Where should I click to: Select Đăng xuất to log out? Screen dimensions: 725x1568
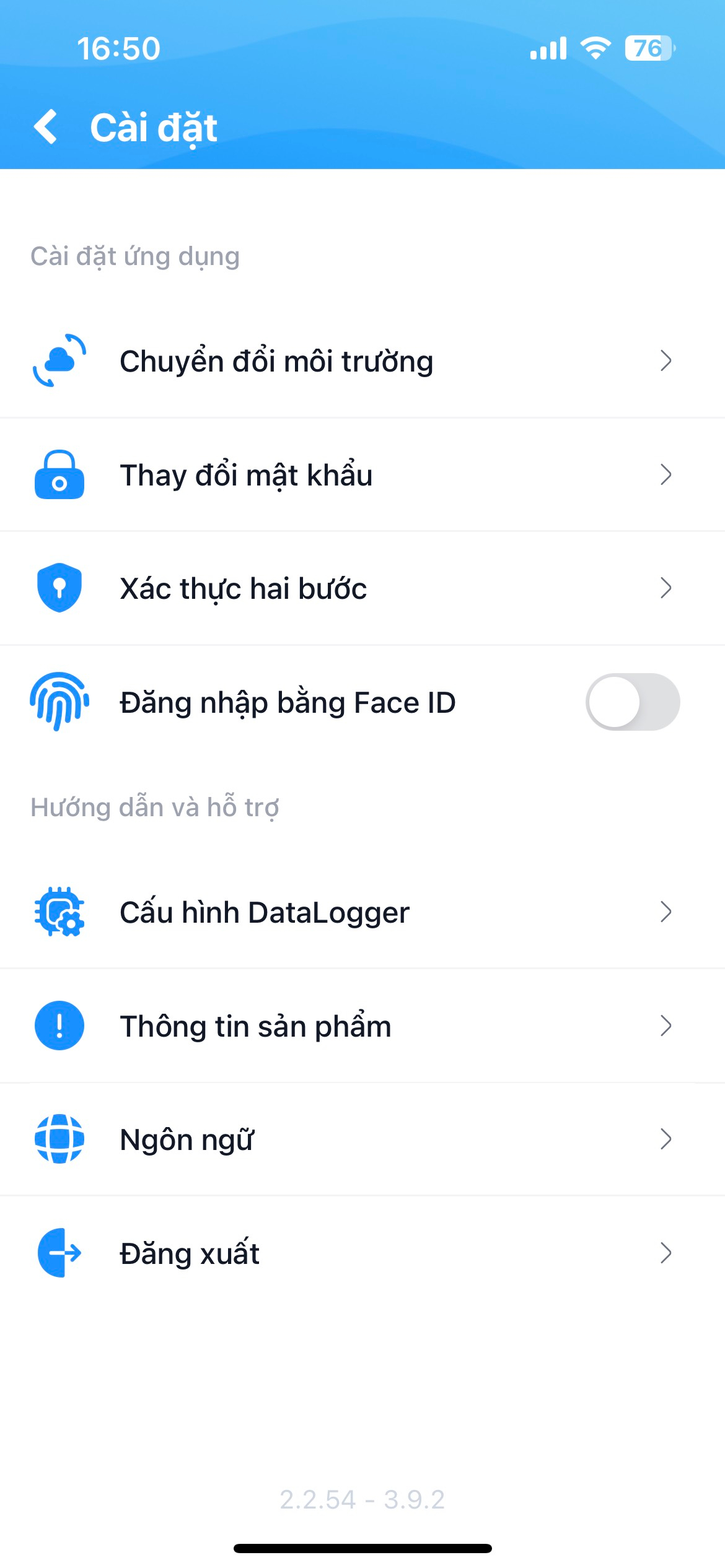click(362, 1253)
